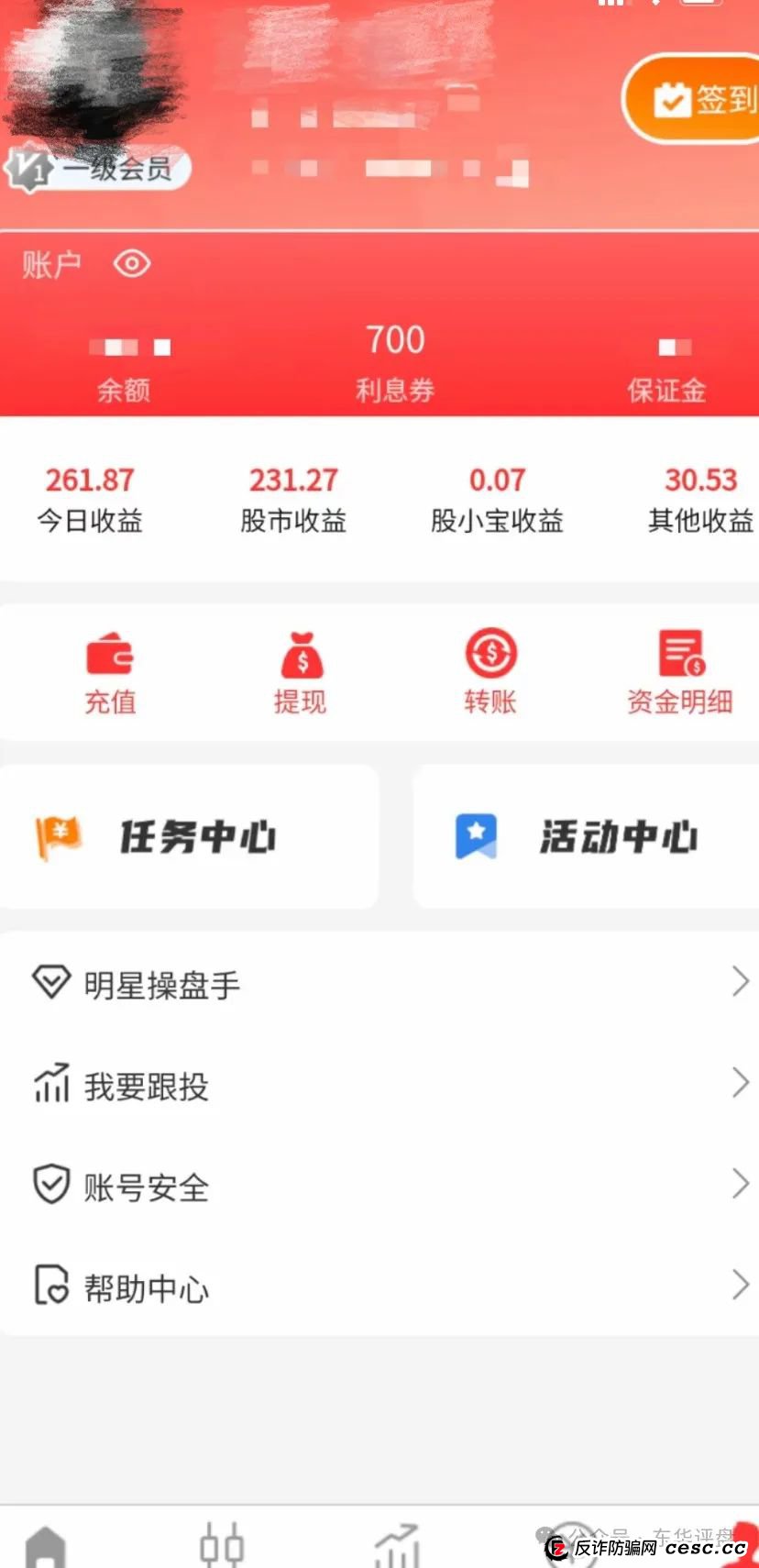Show hidden 余额 amount

[x=126, y=348]
